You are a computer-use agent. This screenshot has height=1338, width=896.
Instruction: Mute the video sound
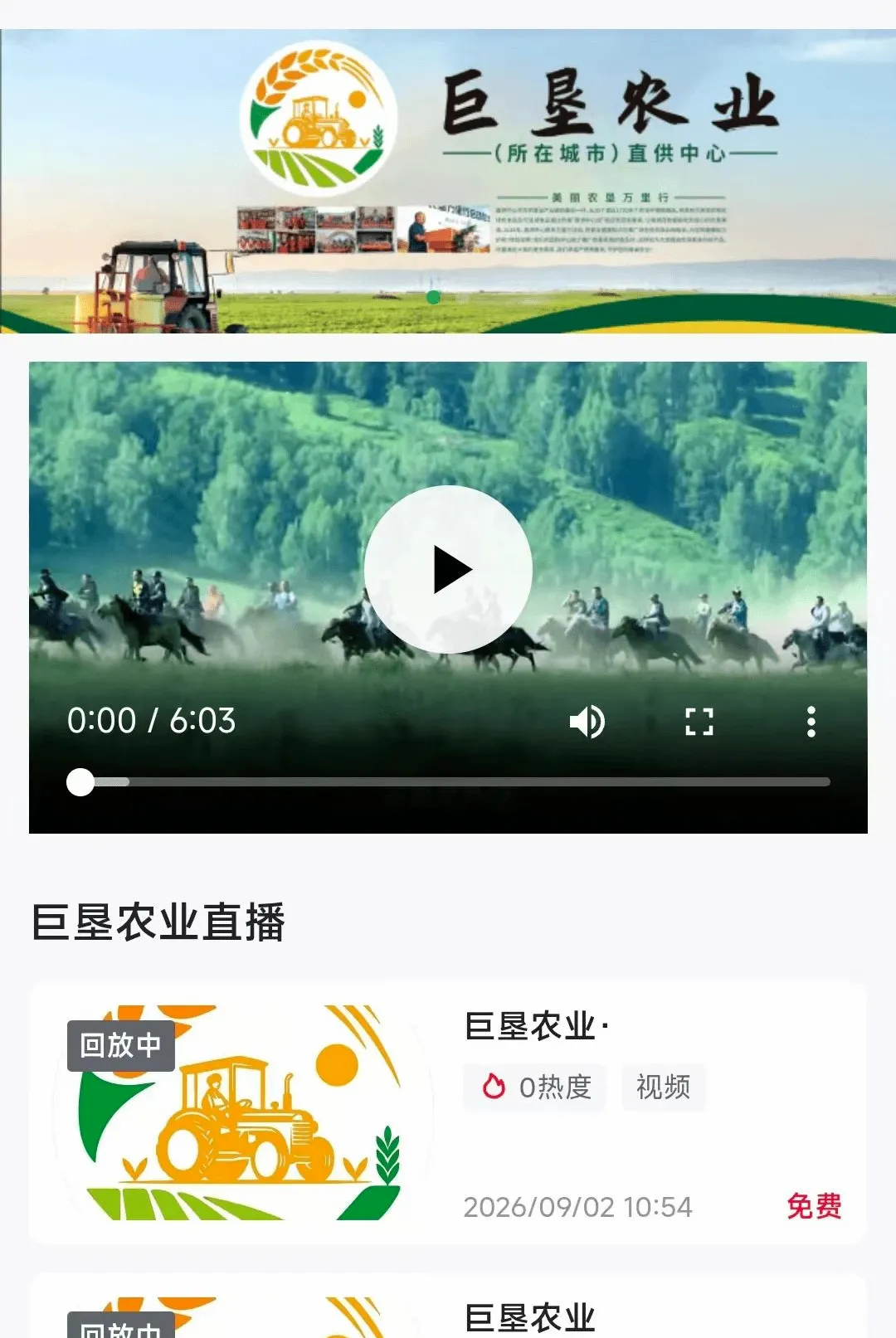pyautogui.click(x=587, y=722)
